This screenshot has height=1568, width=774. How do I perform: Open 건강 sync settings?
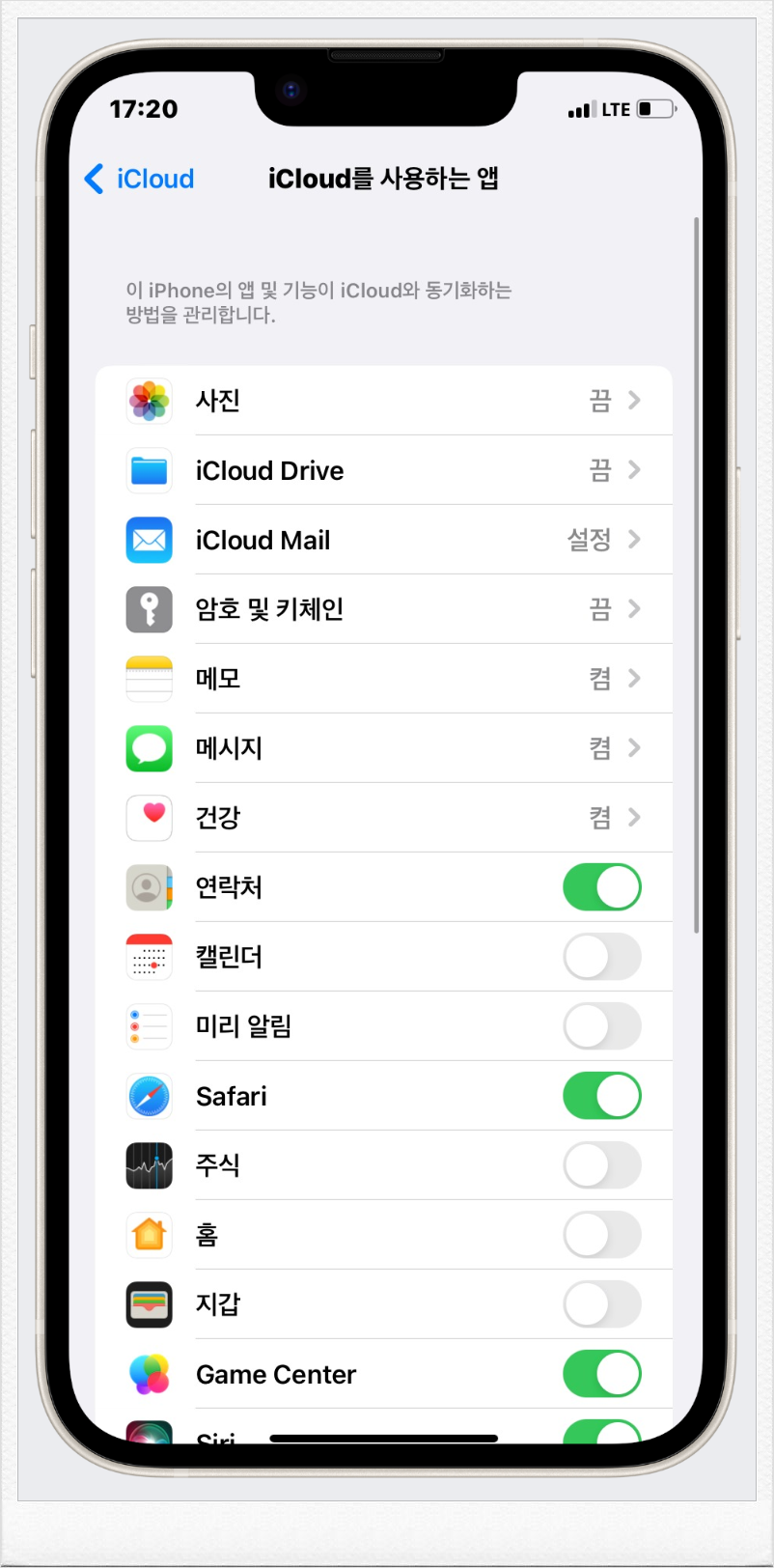384,818
